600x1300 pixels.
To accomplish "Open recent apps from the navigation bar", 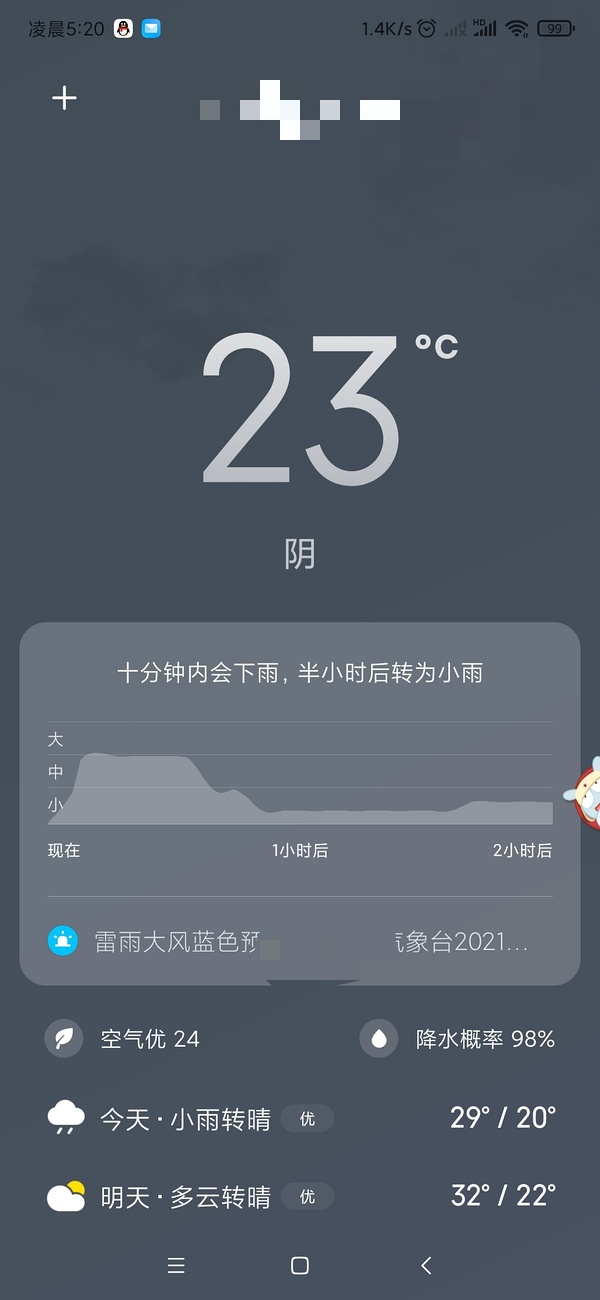I will 176,1266.
